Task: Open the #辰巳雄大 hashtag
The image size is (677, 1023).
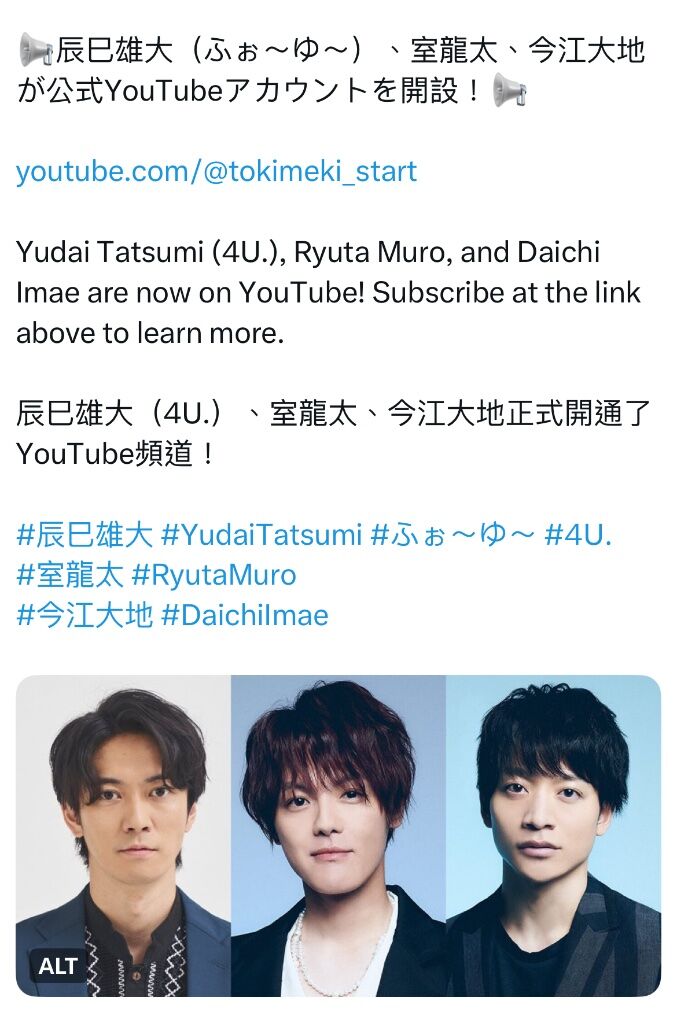Action: point(84,535)
